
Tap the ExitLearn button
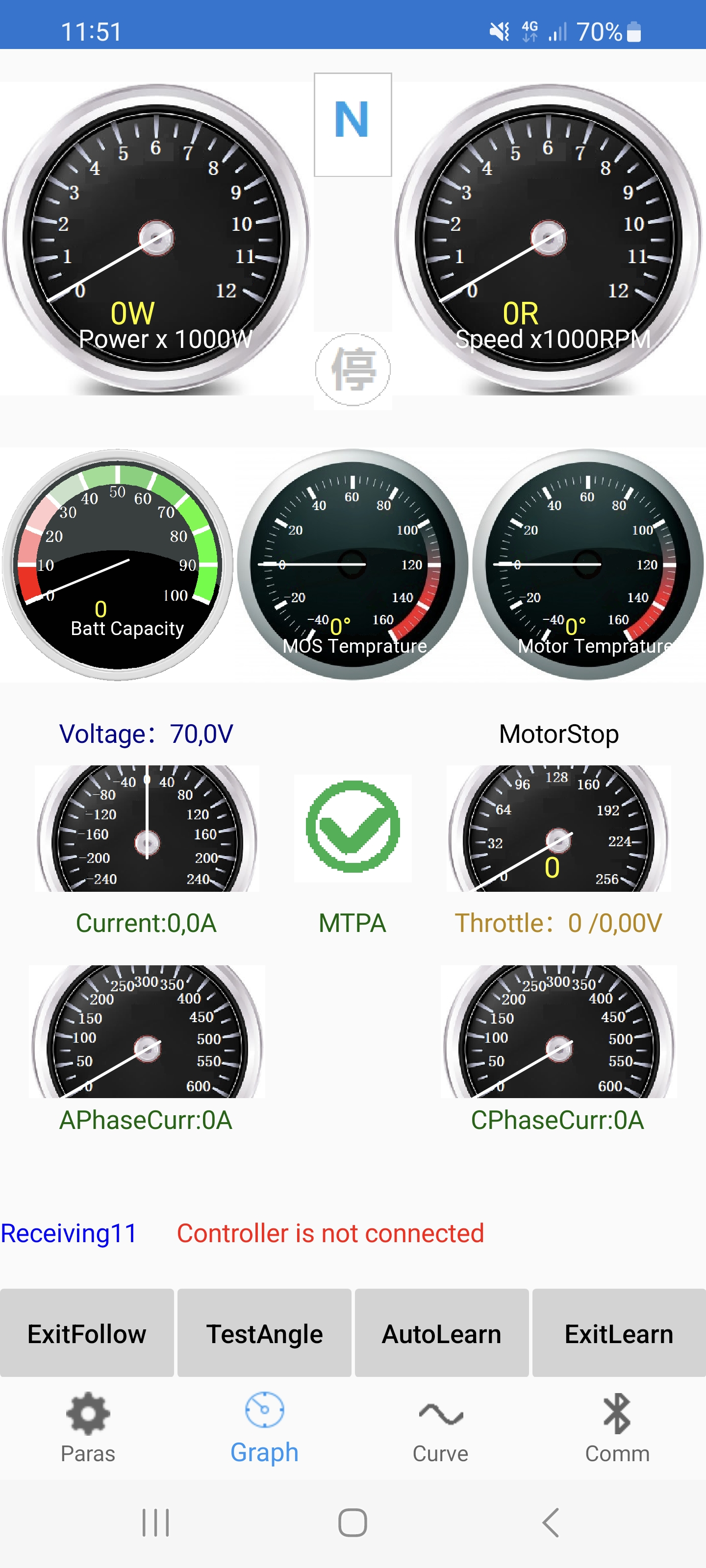coord(618,1332)
